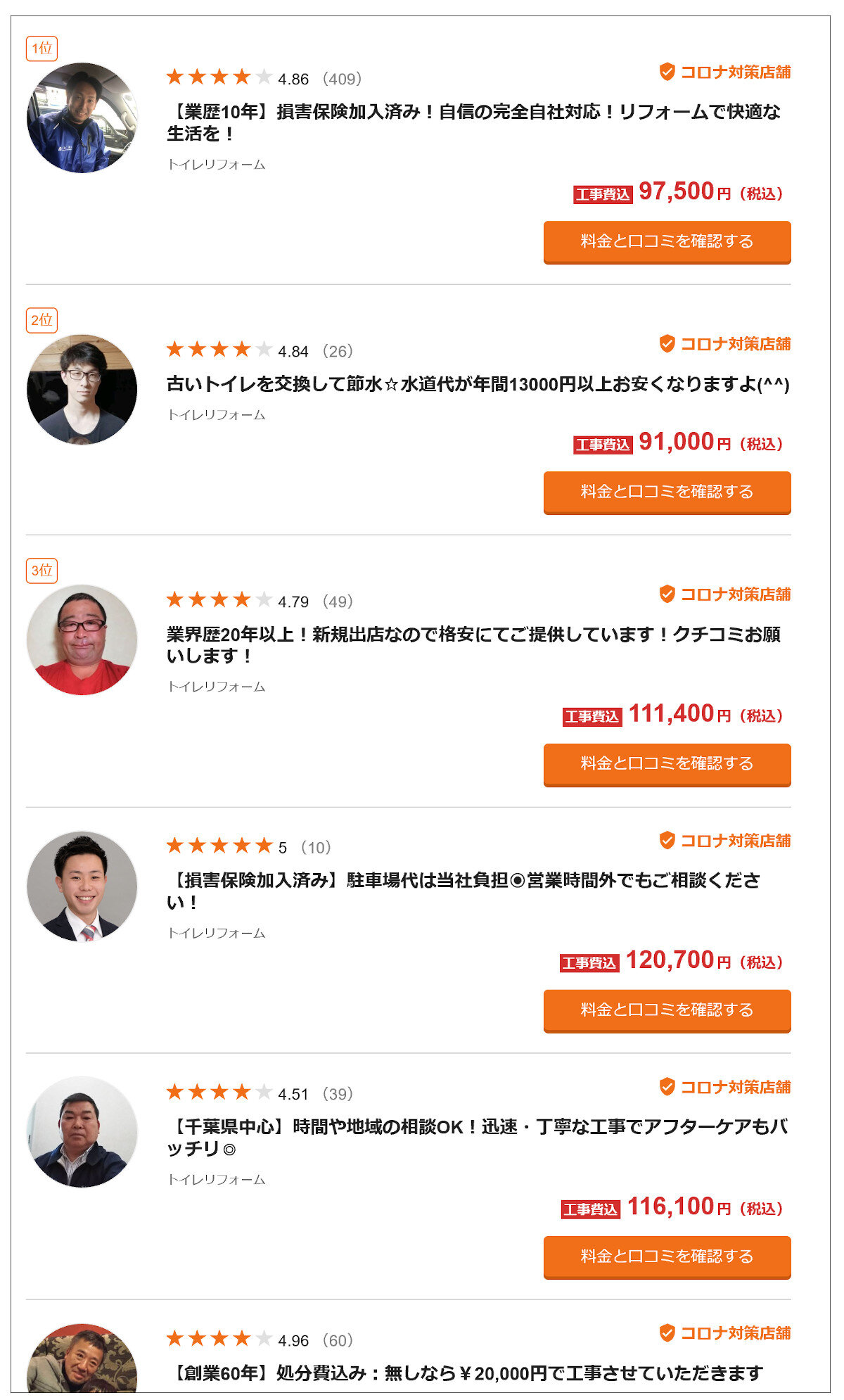Viewport: 844px width, 1400px height.
Task: Open the listing 古いトイレを交換して節水
Action: click(x=477, y=384)
